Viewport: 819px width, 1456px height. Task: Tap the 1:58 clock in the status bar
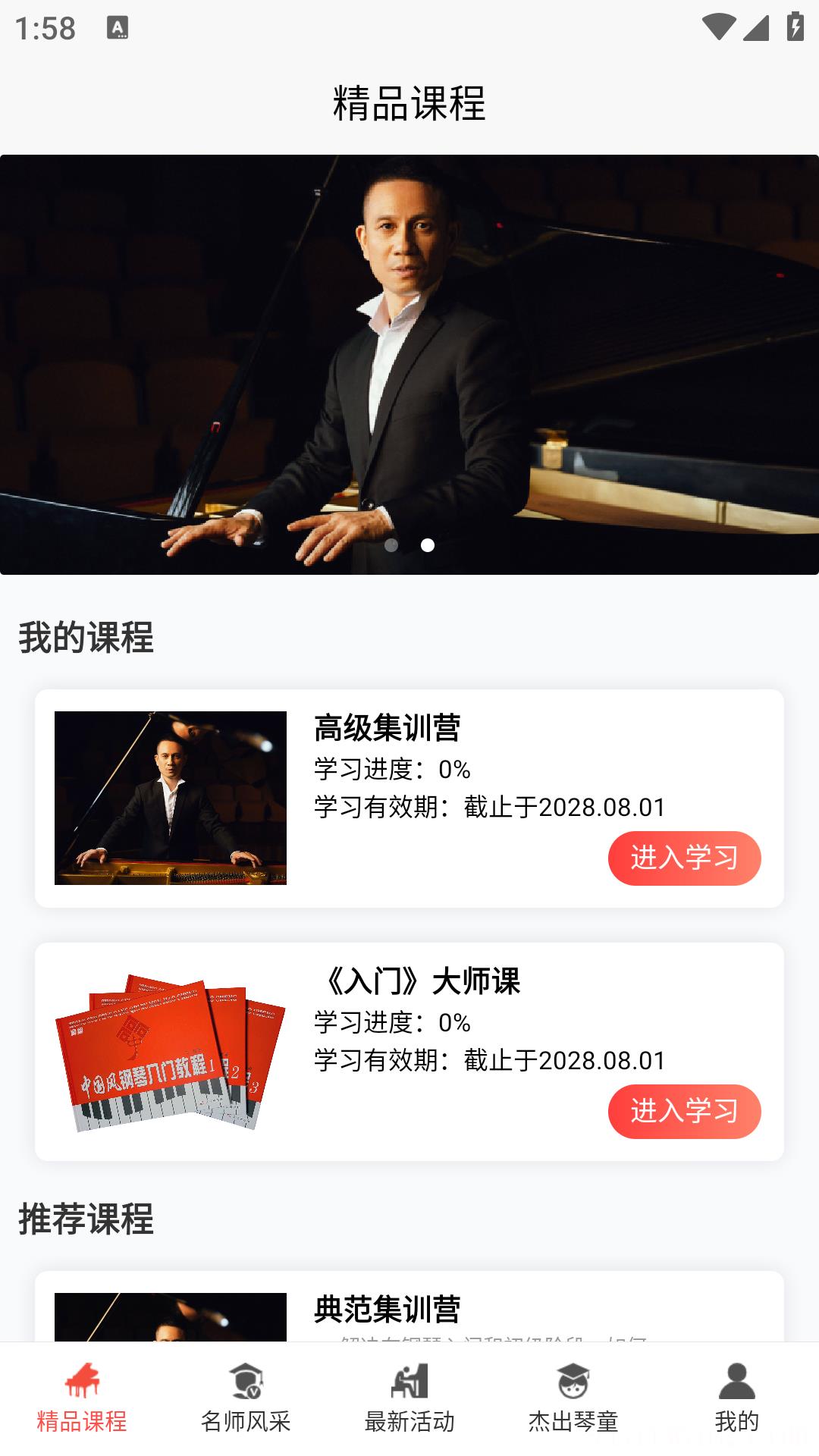[x=47, y=27]
